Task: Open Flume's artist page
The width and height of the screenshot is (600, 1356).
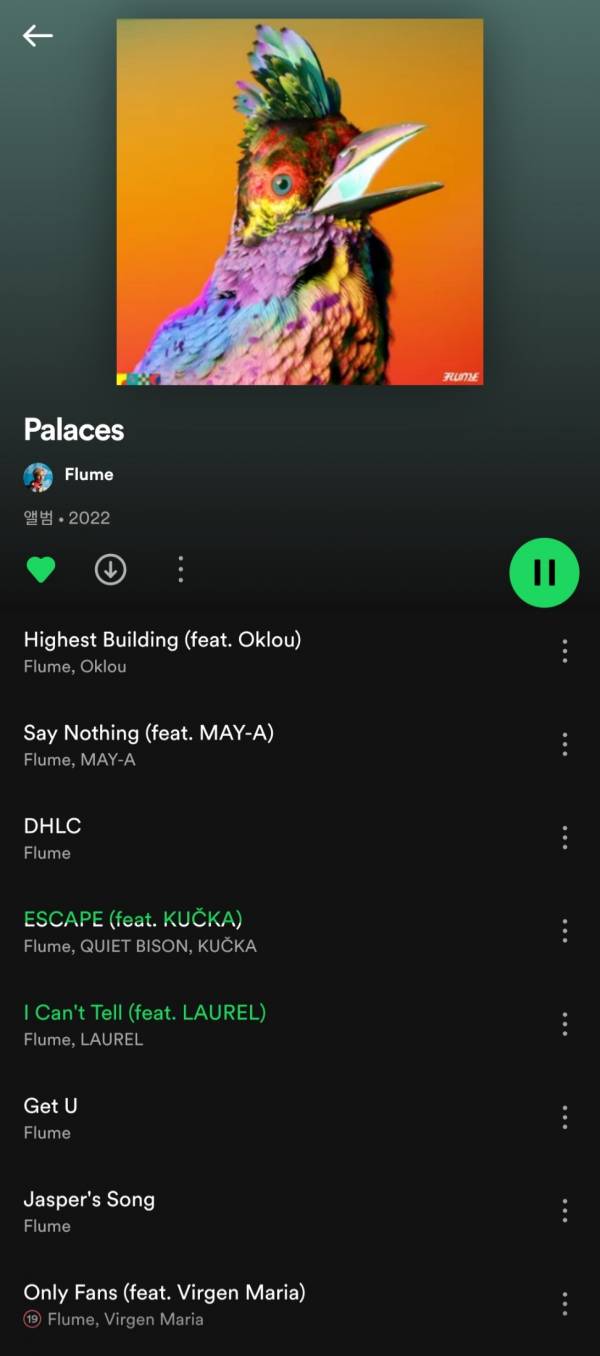Action: [x=88, y=475]
